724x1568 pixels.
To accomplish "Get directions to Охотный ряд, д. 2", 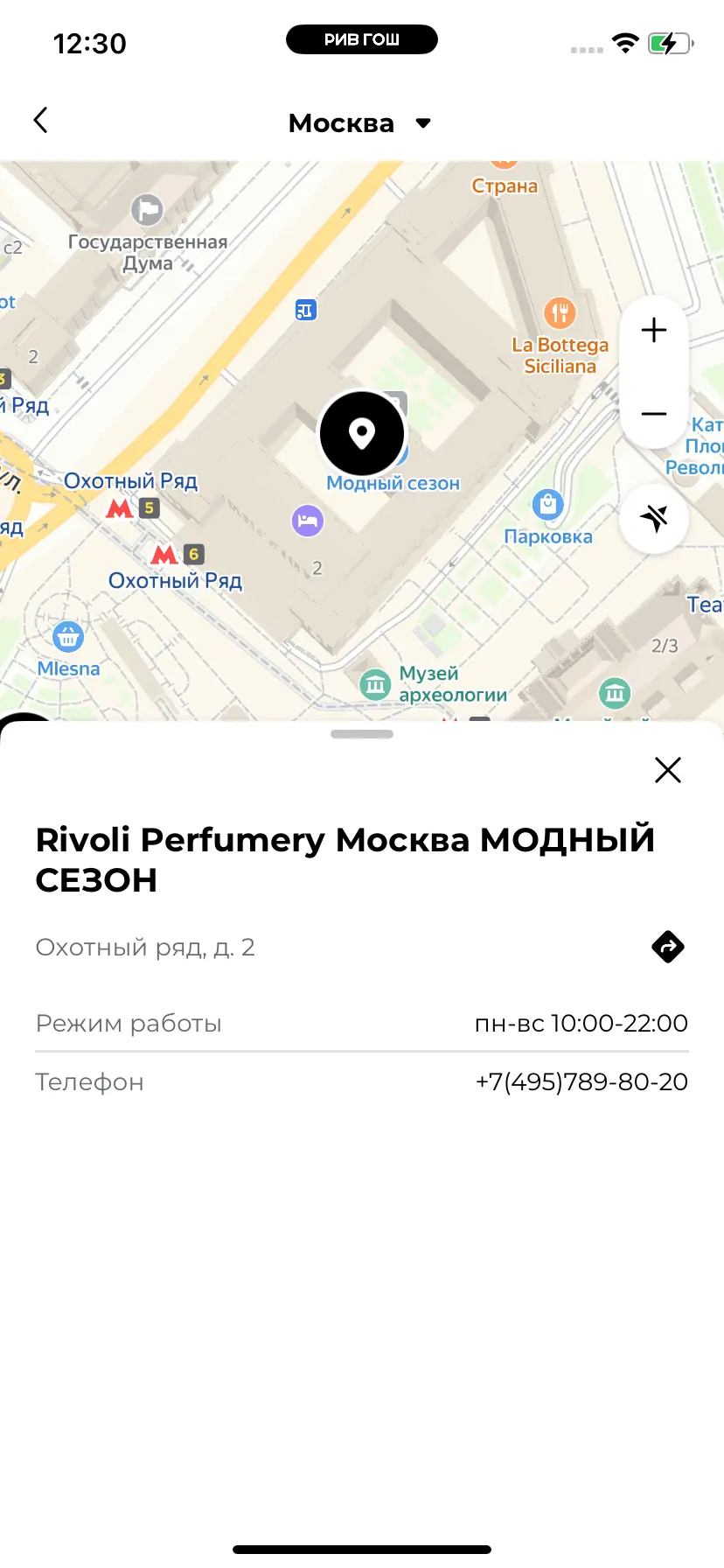I will [667, 947].
